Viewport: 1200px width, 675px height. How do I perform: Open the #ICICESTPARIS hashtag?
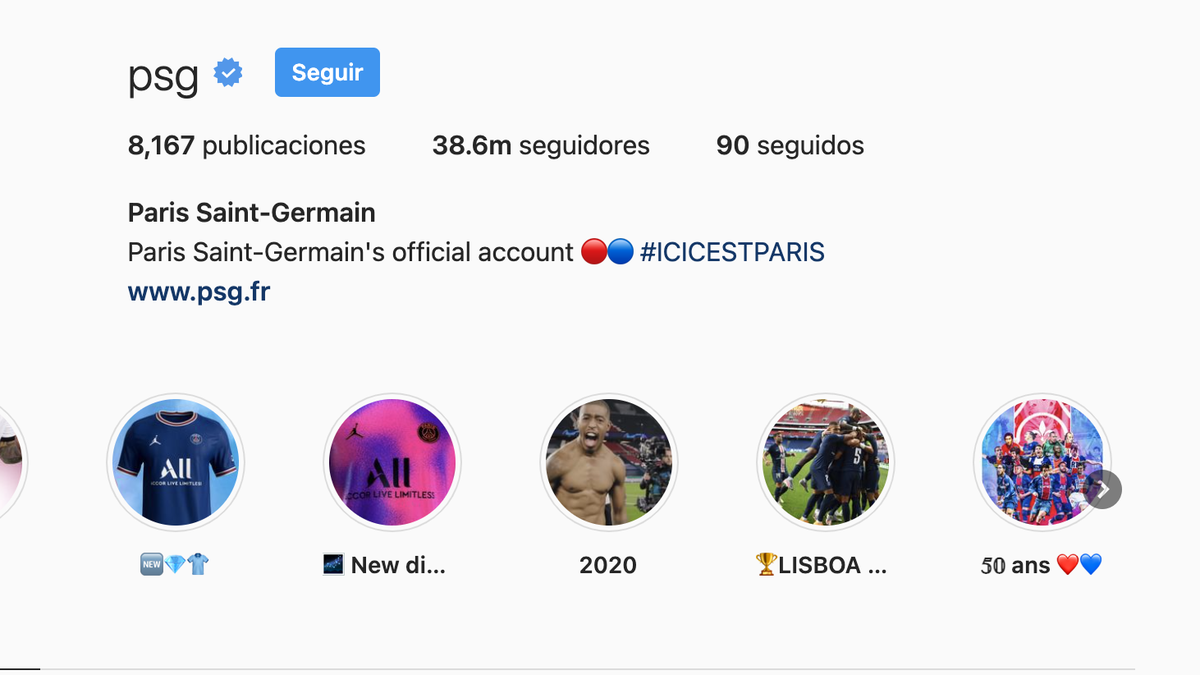point(732,252)
